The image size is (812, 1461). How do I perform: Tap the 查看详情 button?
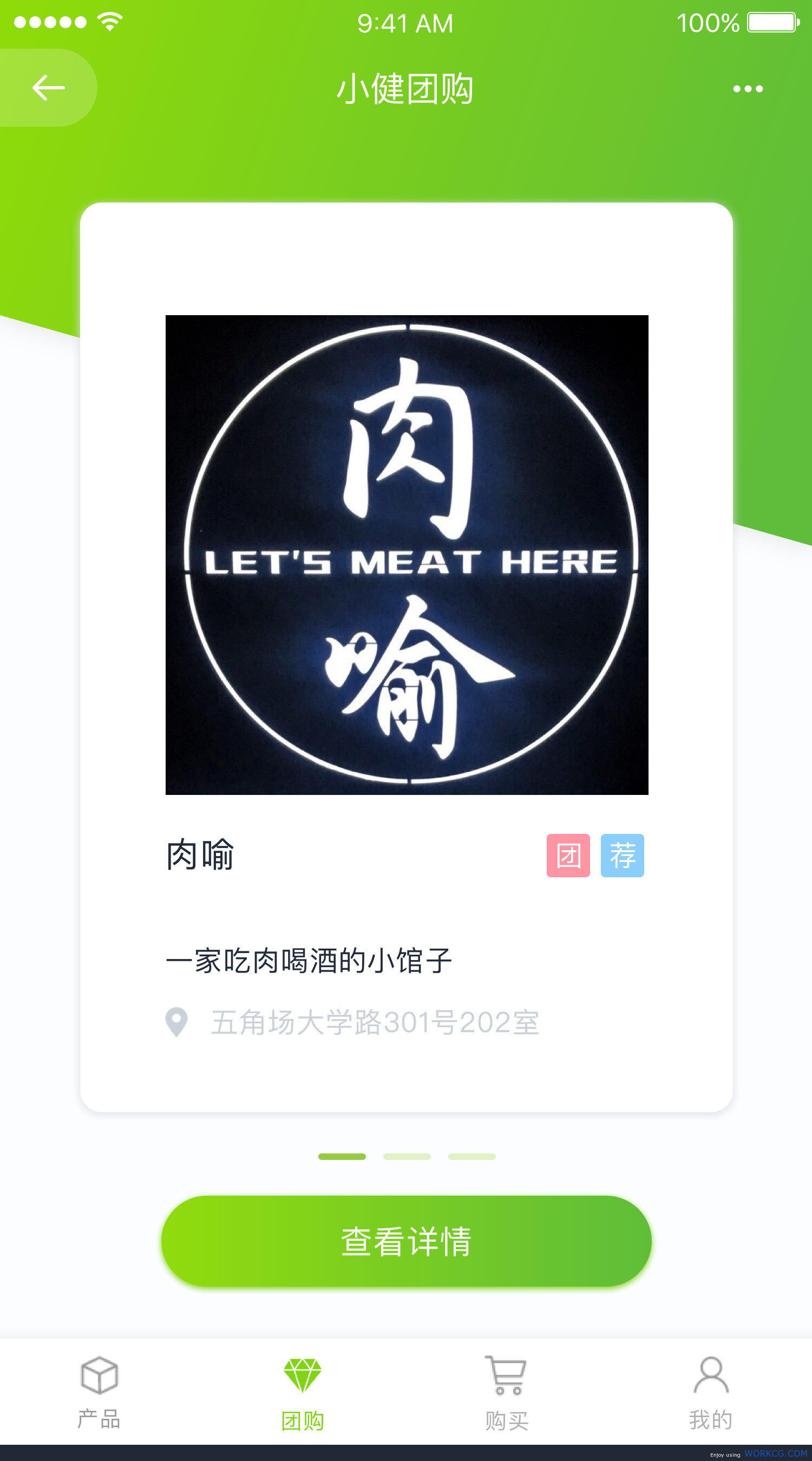click(406, 1241)
